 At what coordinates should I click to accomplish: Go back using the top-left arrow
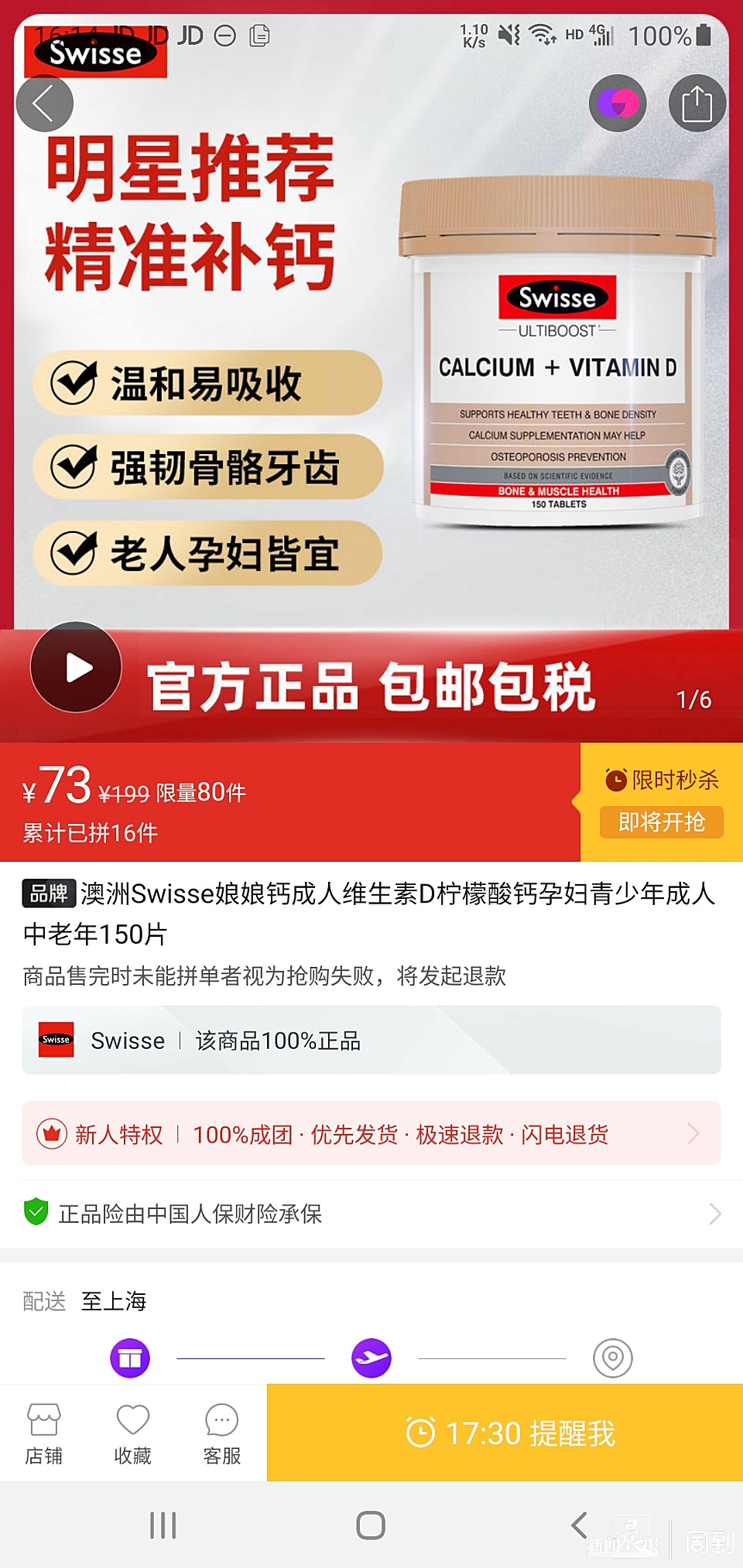tap(44, 104)
